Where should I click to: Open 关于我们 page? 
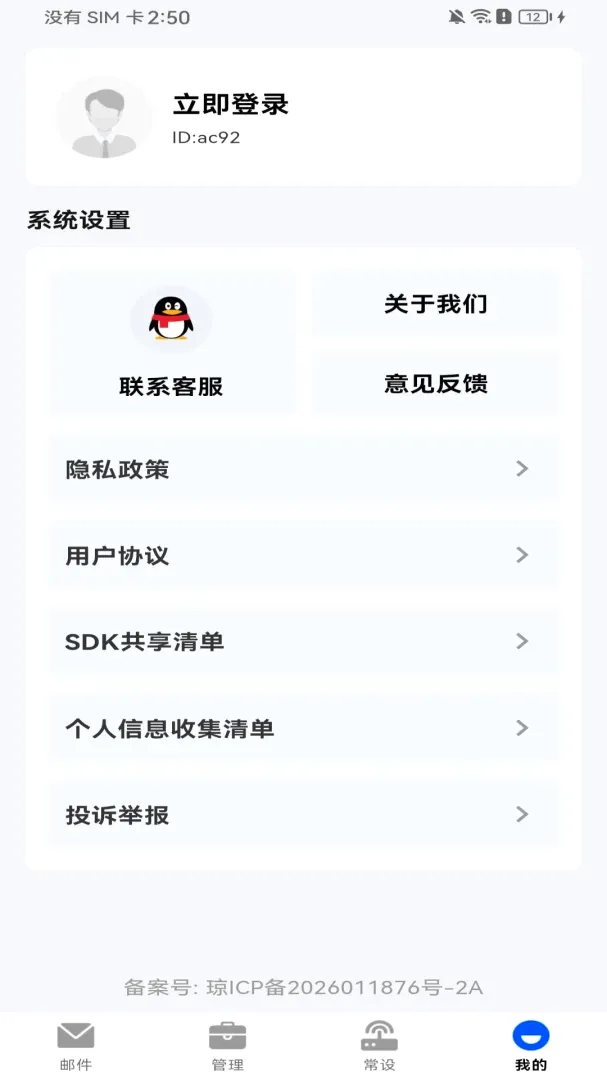[435, 304]
